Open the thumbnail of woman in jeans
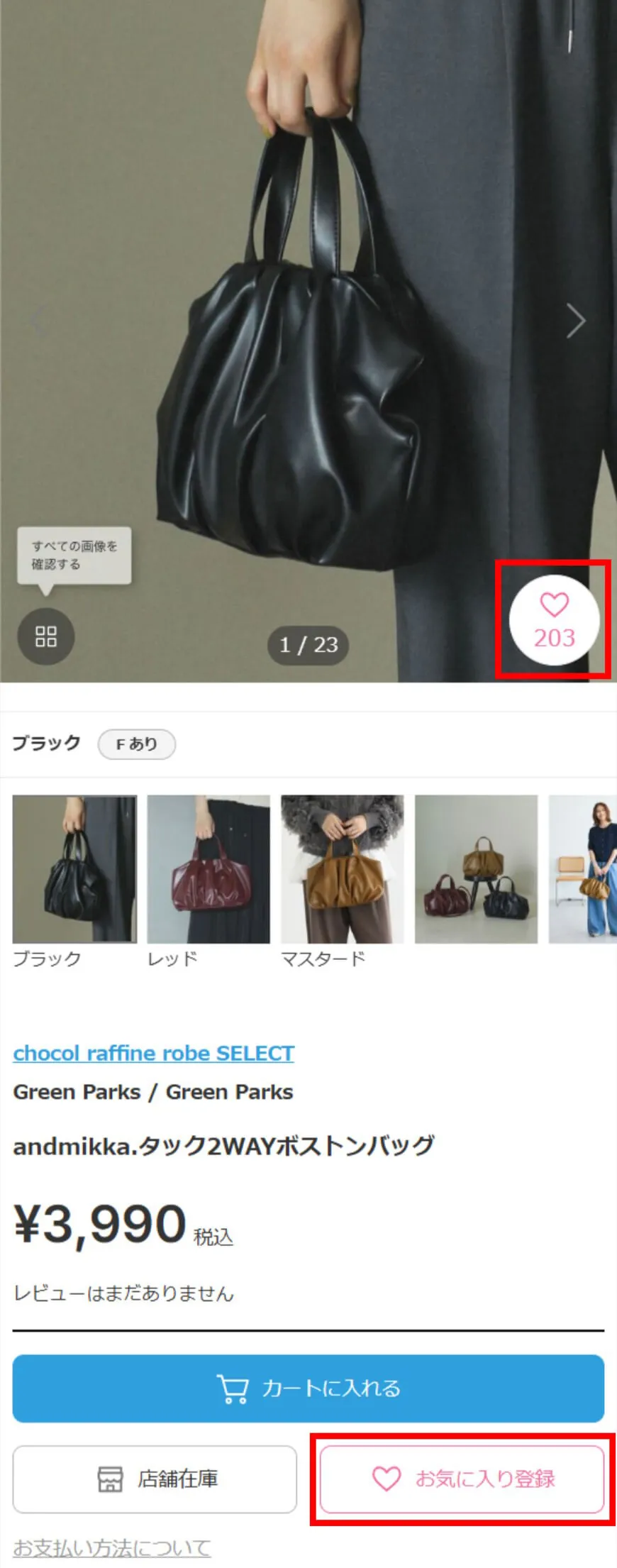The image size is (617, 1568). (584, 869)
